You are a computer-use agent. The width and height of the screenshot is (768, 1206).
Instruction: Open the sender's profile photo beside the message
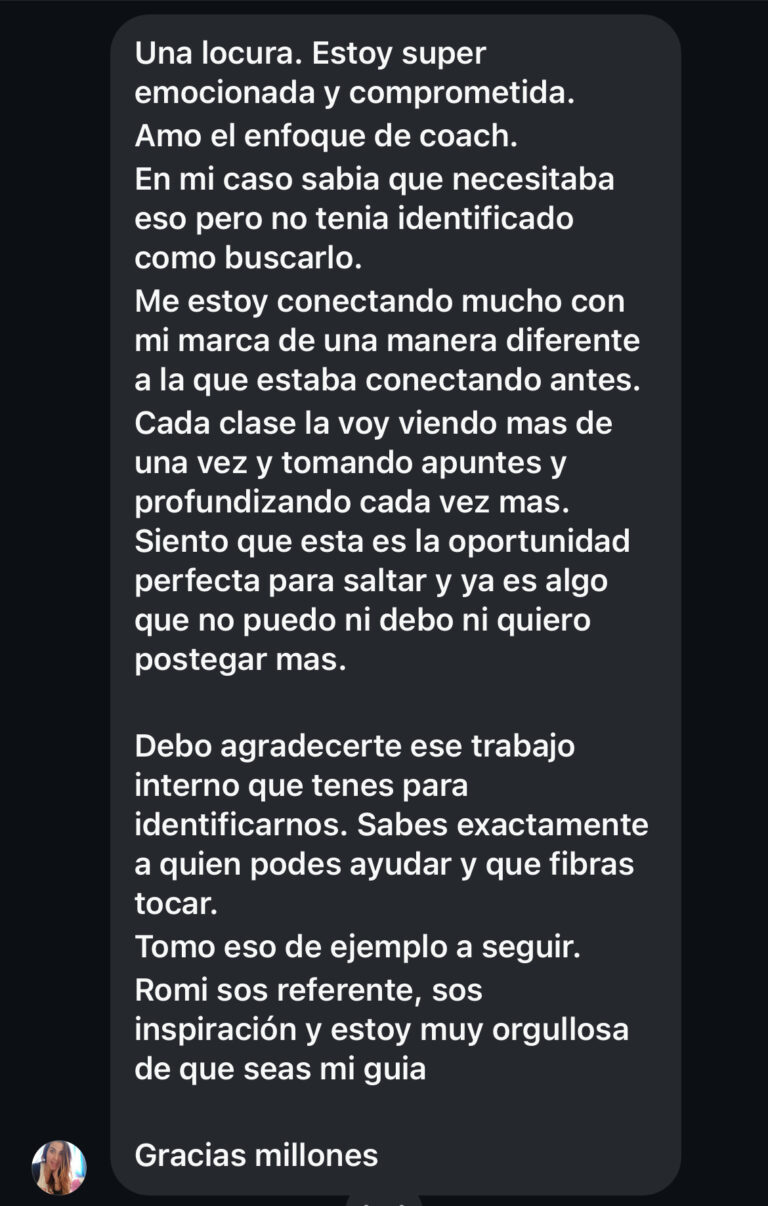click(59, 1167)
